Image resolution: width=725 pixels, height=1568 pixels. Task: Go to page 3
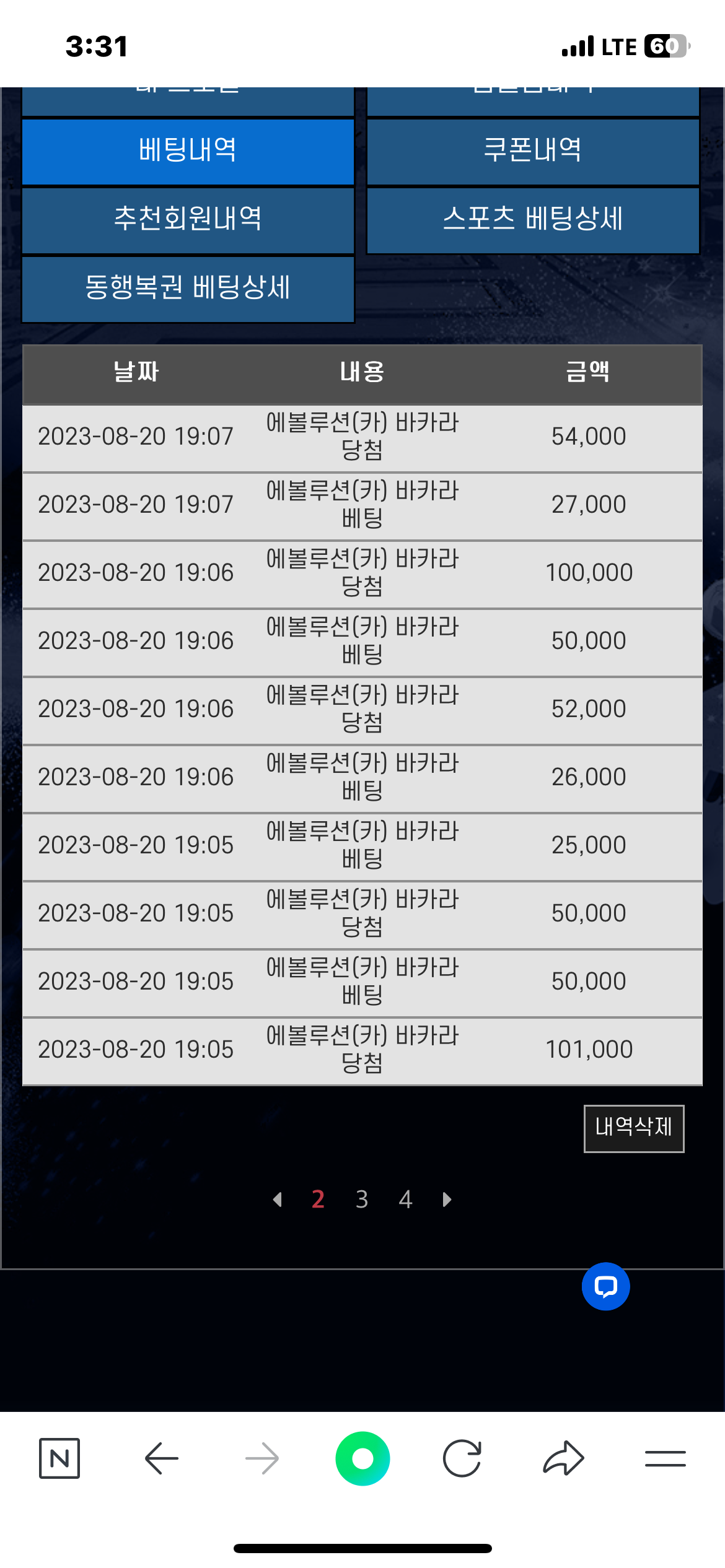pos(362,1200)
